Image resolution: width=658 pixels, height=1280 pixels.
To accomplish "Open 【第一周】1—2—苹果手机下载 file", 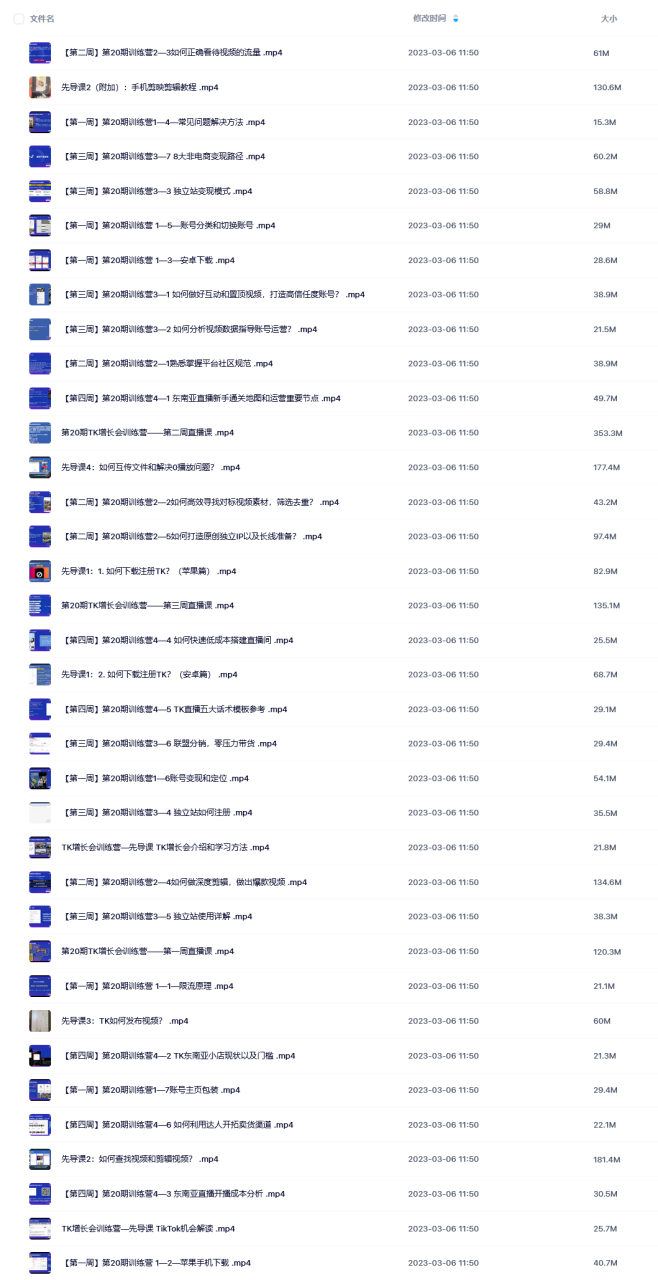I will click(x=155, y=1263).
